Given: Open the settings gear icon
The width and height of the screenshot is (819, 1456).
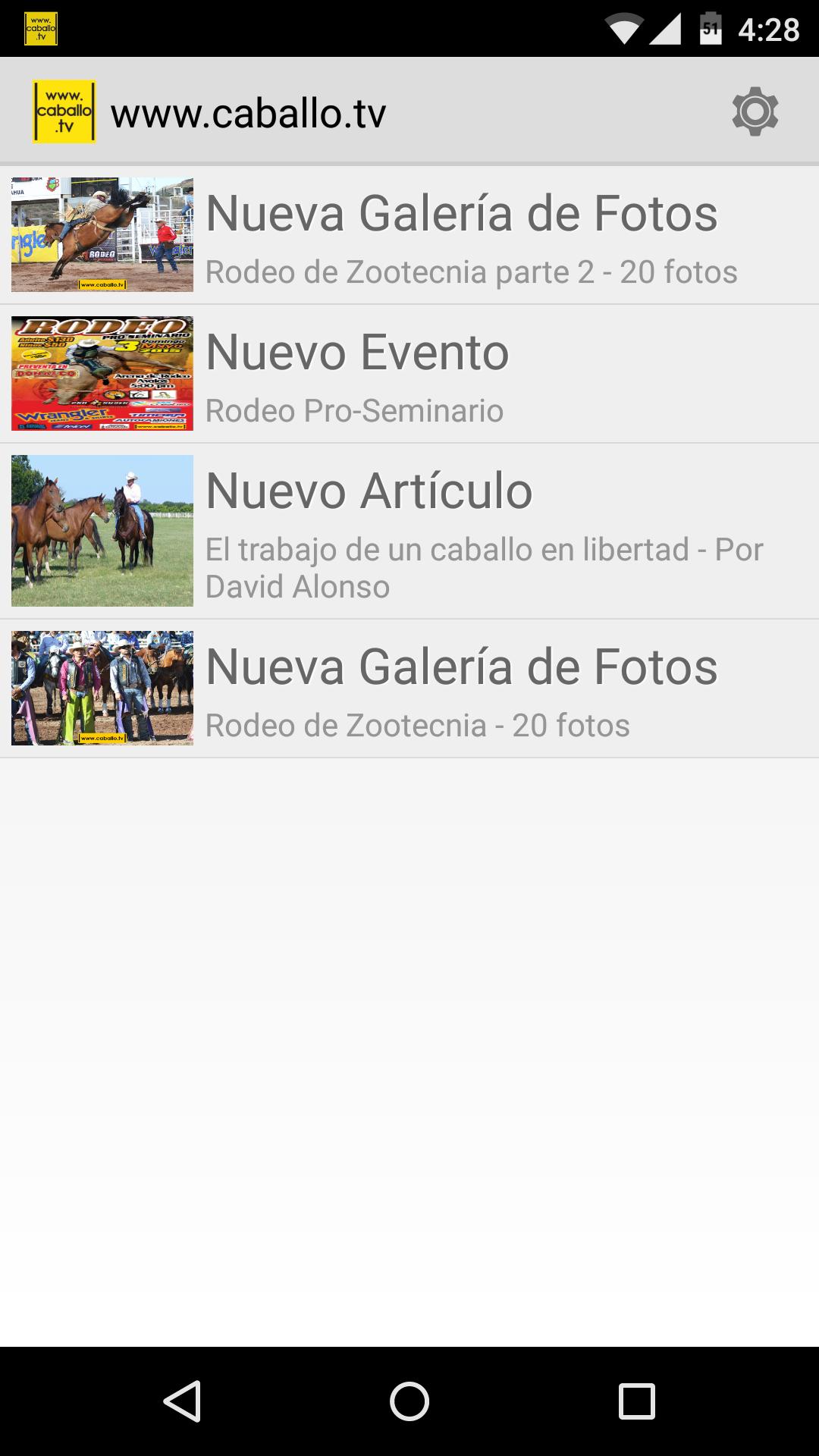Looking at the screenshot, I should pos(755,112).
